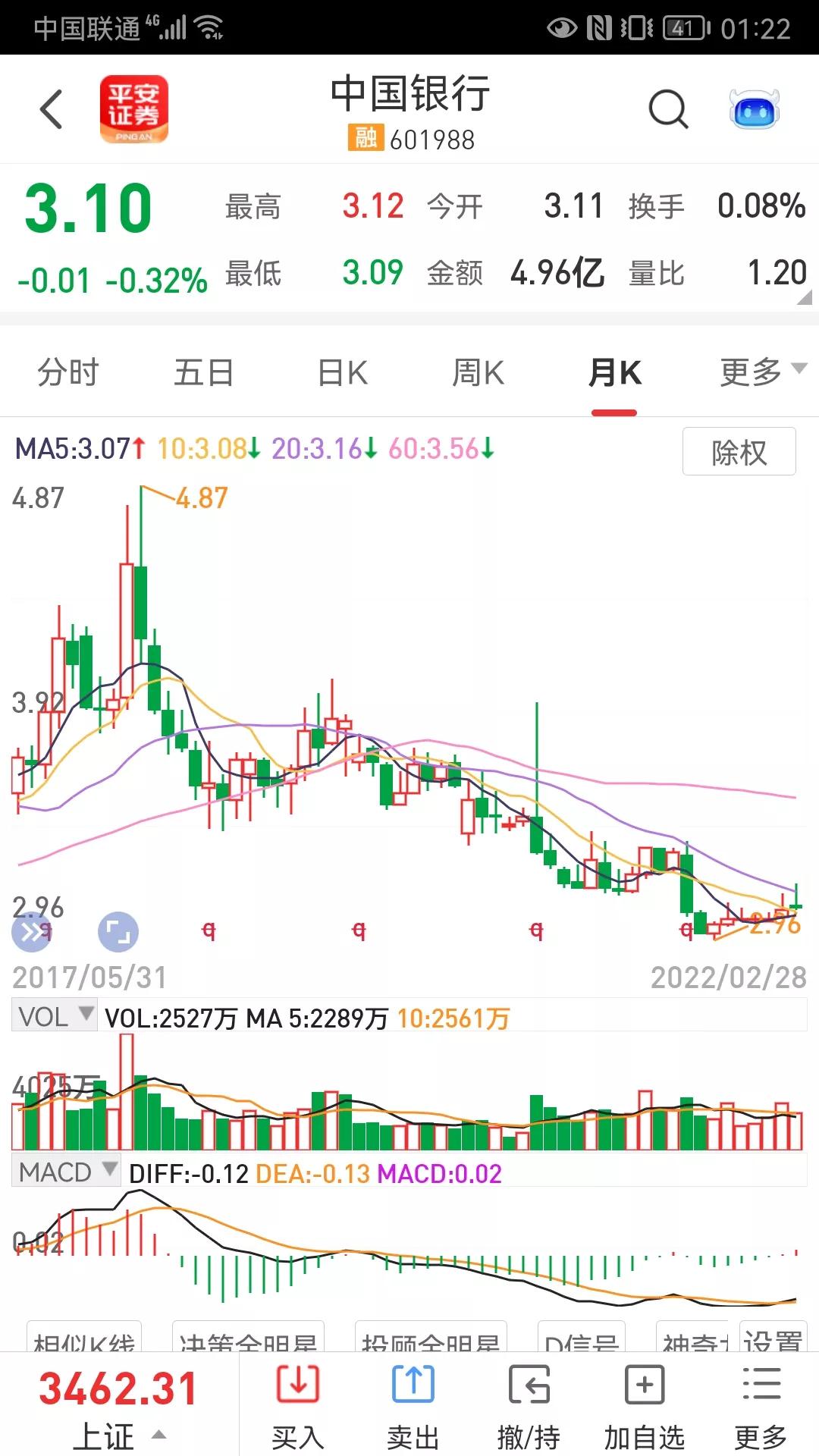819x1456 pixels.
Task: Expand the chart to fullscreen
Action: point(118,931)
